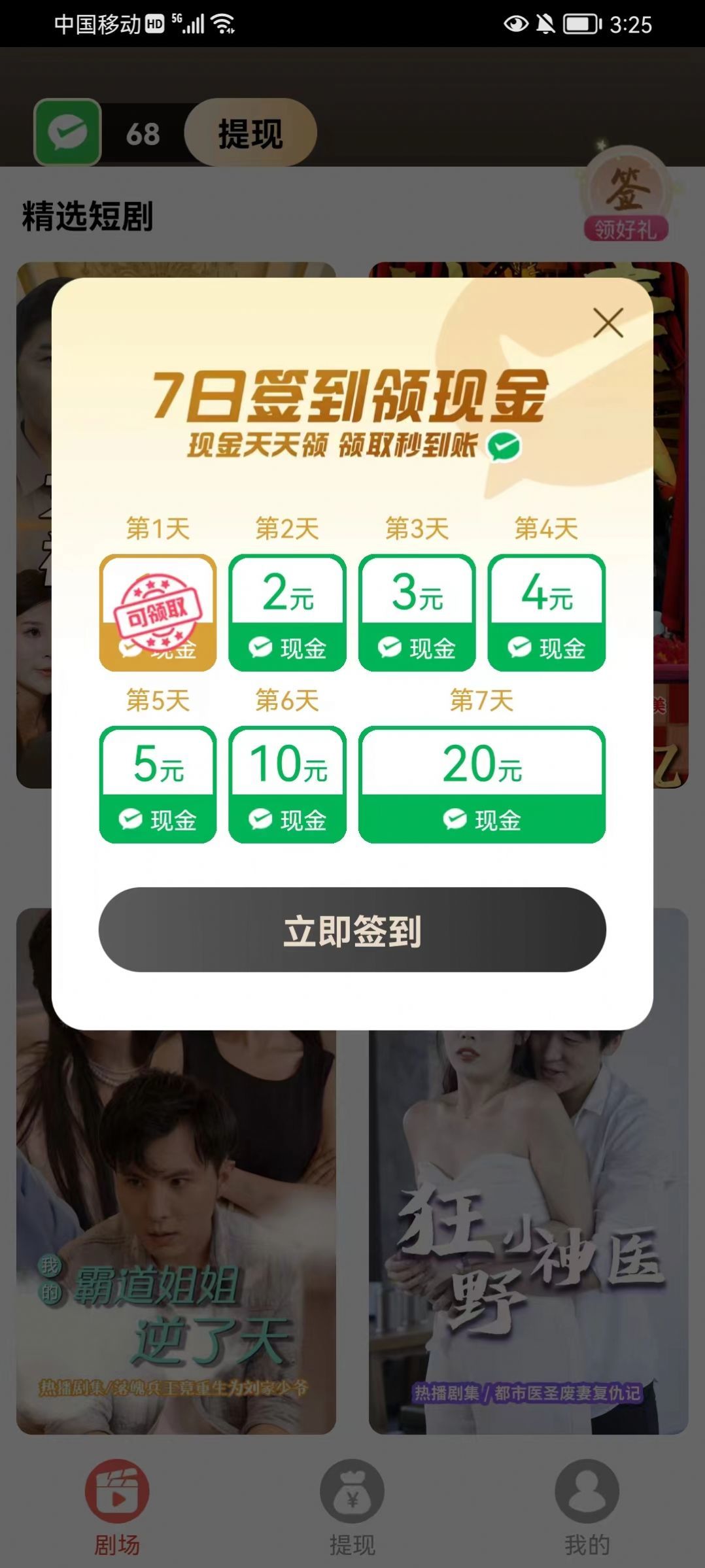Viewport: 705px width, 1568px height.
Task: Switch to the 提现 bottom tab
Action: 352,1507
